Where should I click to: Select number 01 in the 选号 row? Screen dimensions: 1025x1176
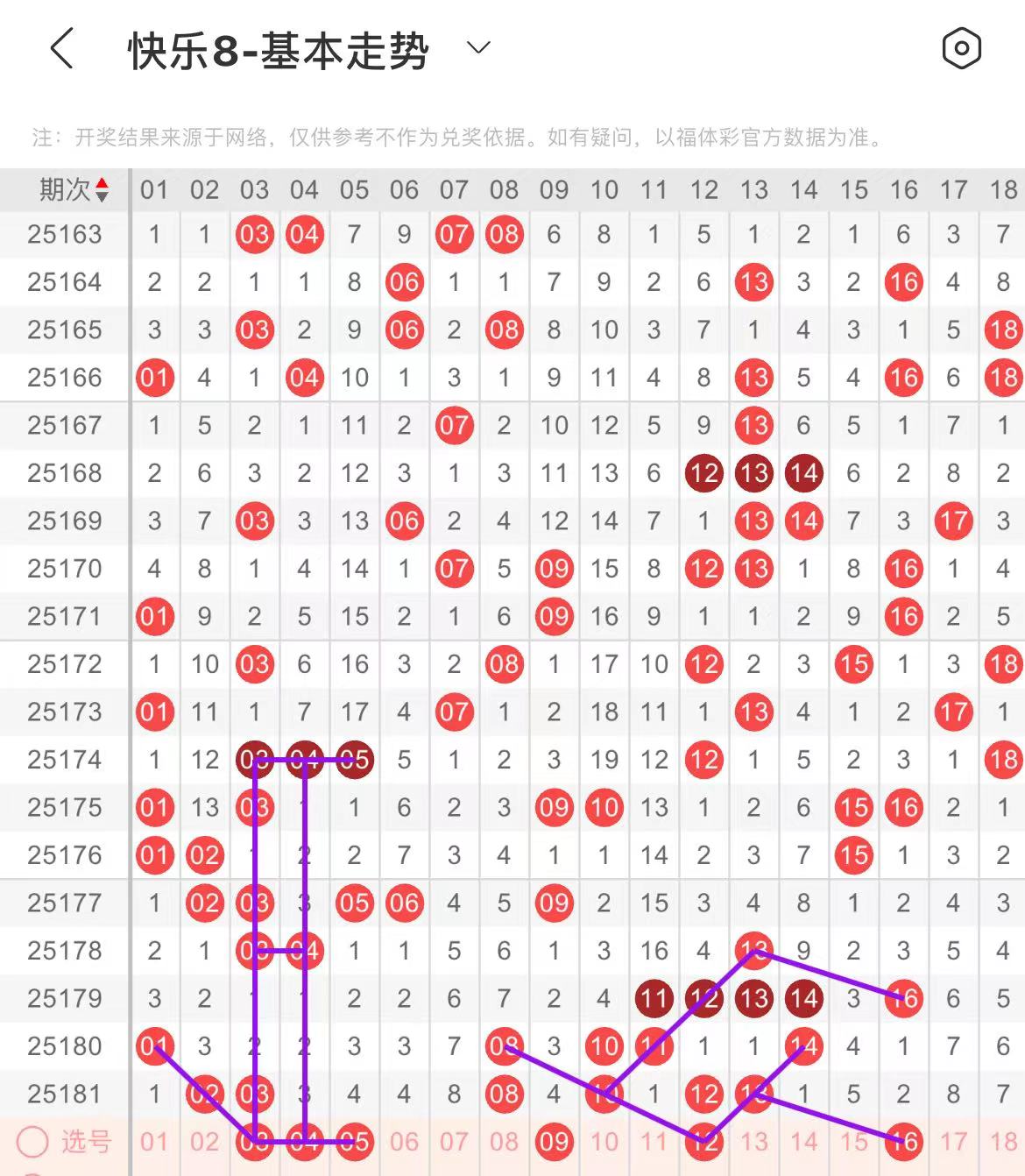tap(154, 1142)
